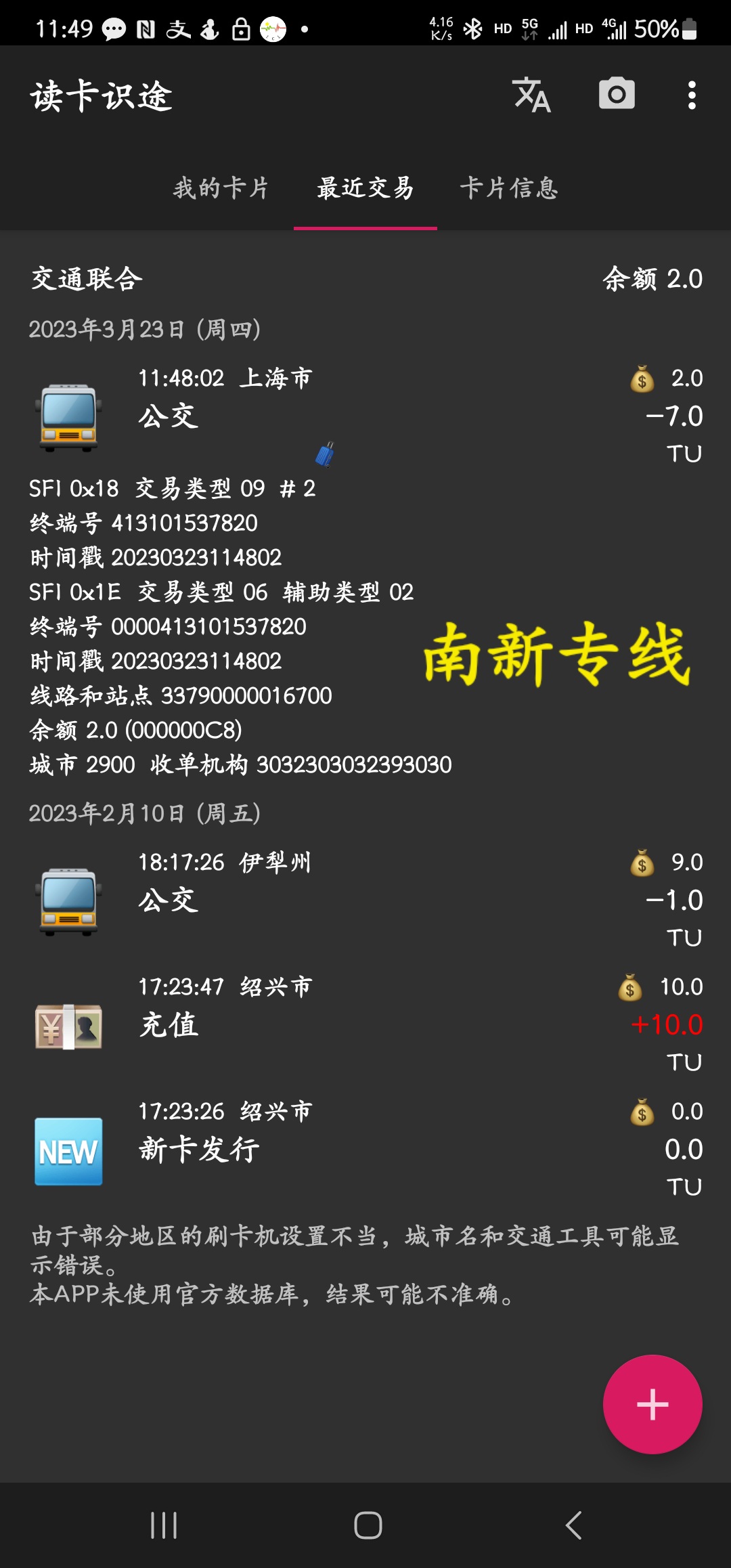Select the 最近交易 tab
The image size is (731, 1568).
click(365, 188)
